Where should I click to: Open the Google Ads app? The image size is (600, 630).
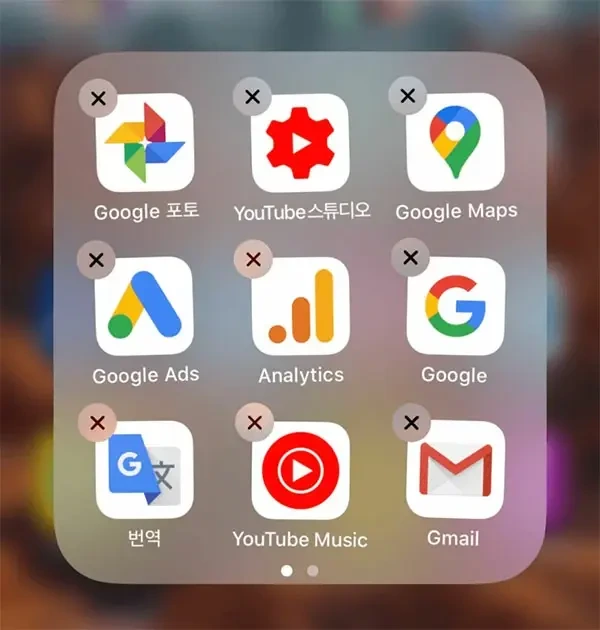click(144, 306)
